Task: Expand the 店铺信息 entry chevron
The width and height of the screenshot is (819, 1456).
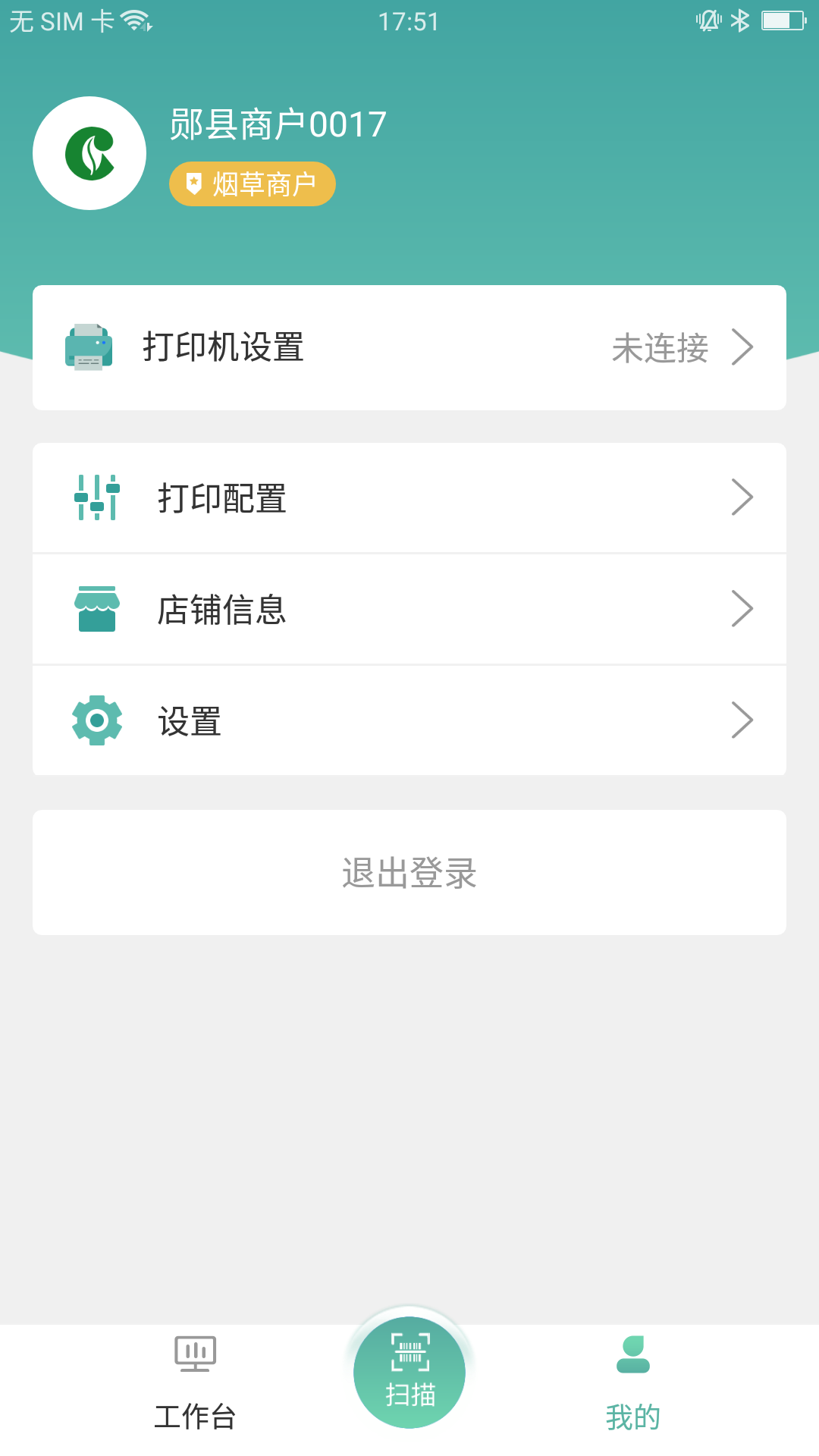Action: pos(745,608)
